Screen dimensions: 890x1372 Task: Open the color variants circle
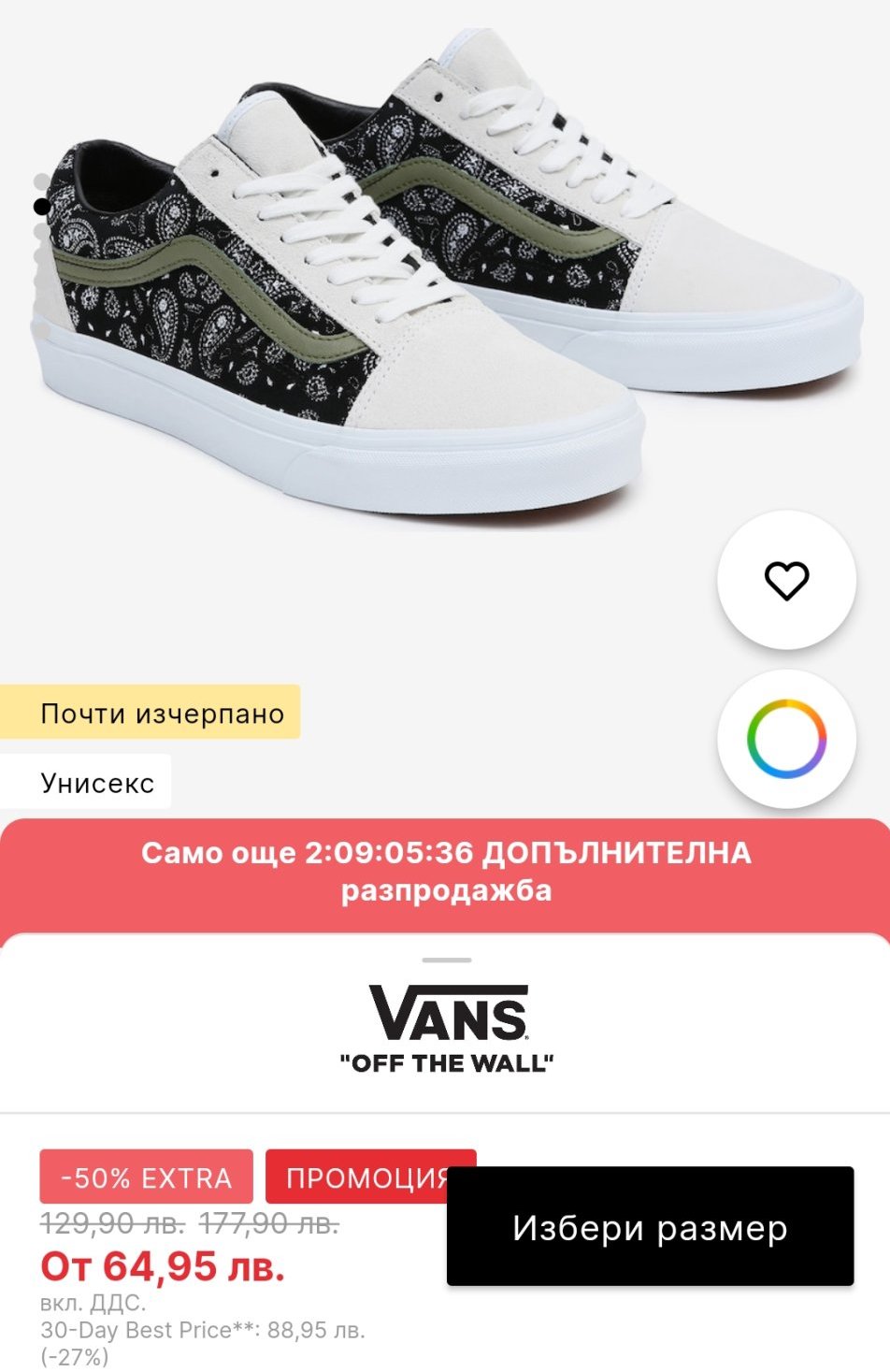[786, 738]
